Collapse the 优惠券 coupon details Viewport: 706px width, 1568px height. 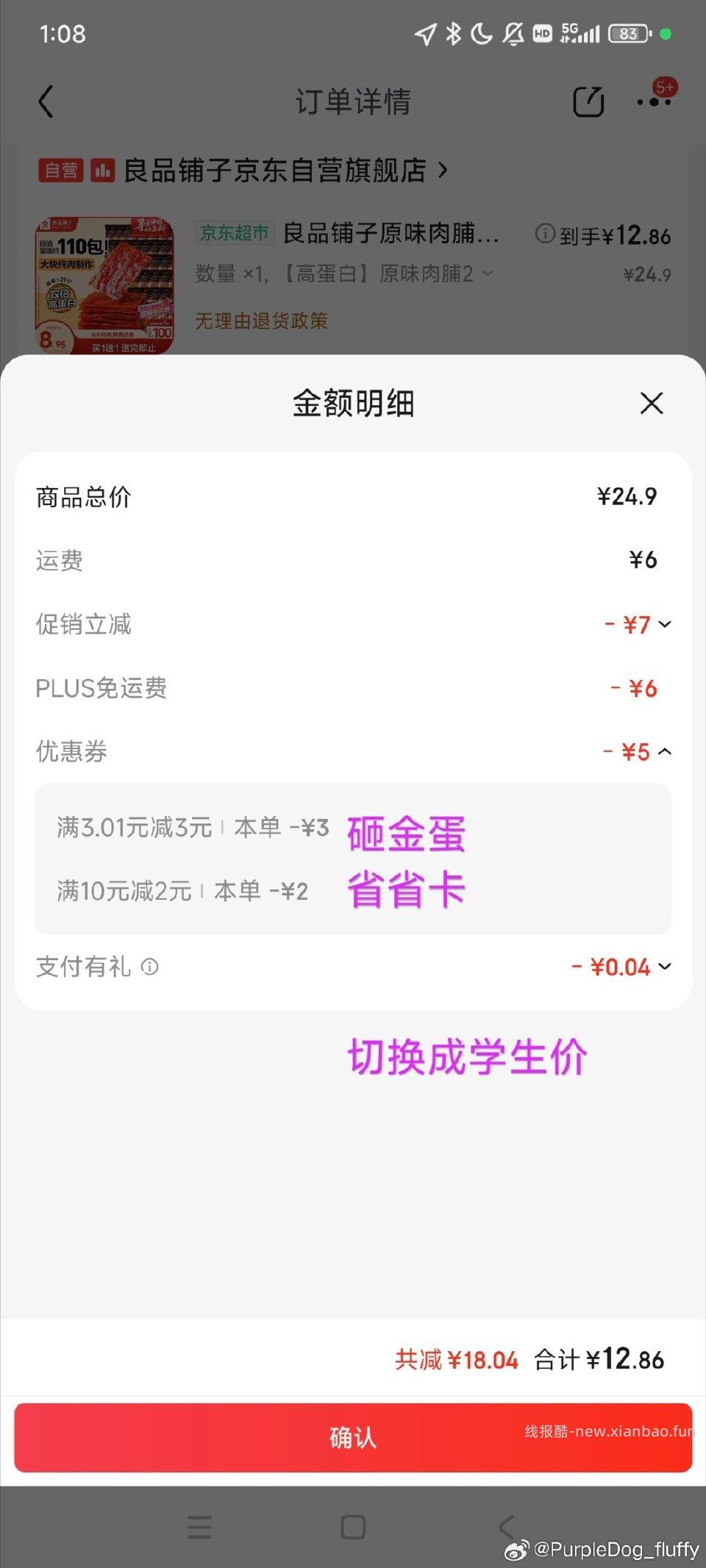(666, 752)
